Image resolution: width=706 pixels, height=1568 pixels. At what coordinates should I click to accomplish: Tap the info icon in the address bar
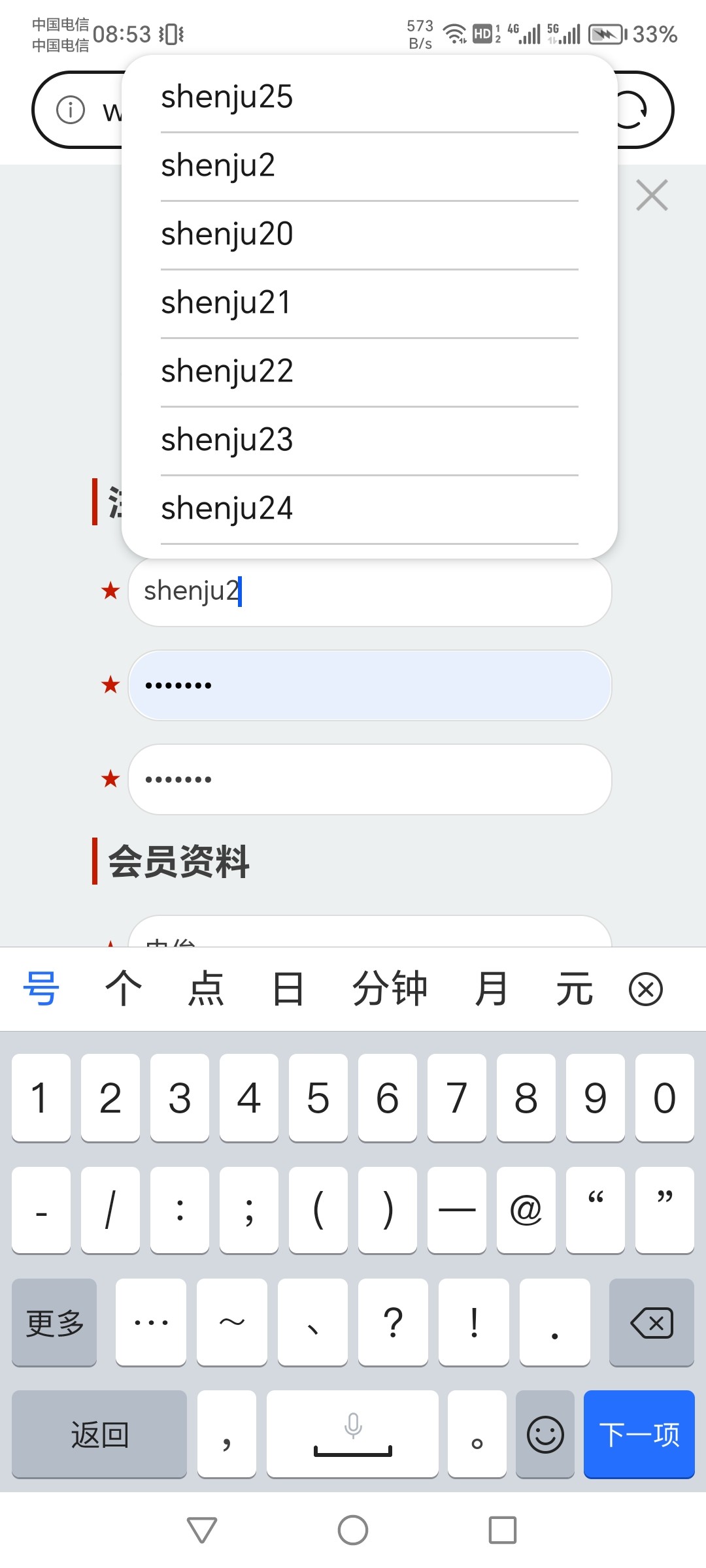pyautogui.click(x=69, y=110)
